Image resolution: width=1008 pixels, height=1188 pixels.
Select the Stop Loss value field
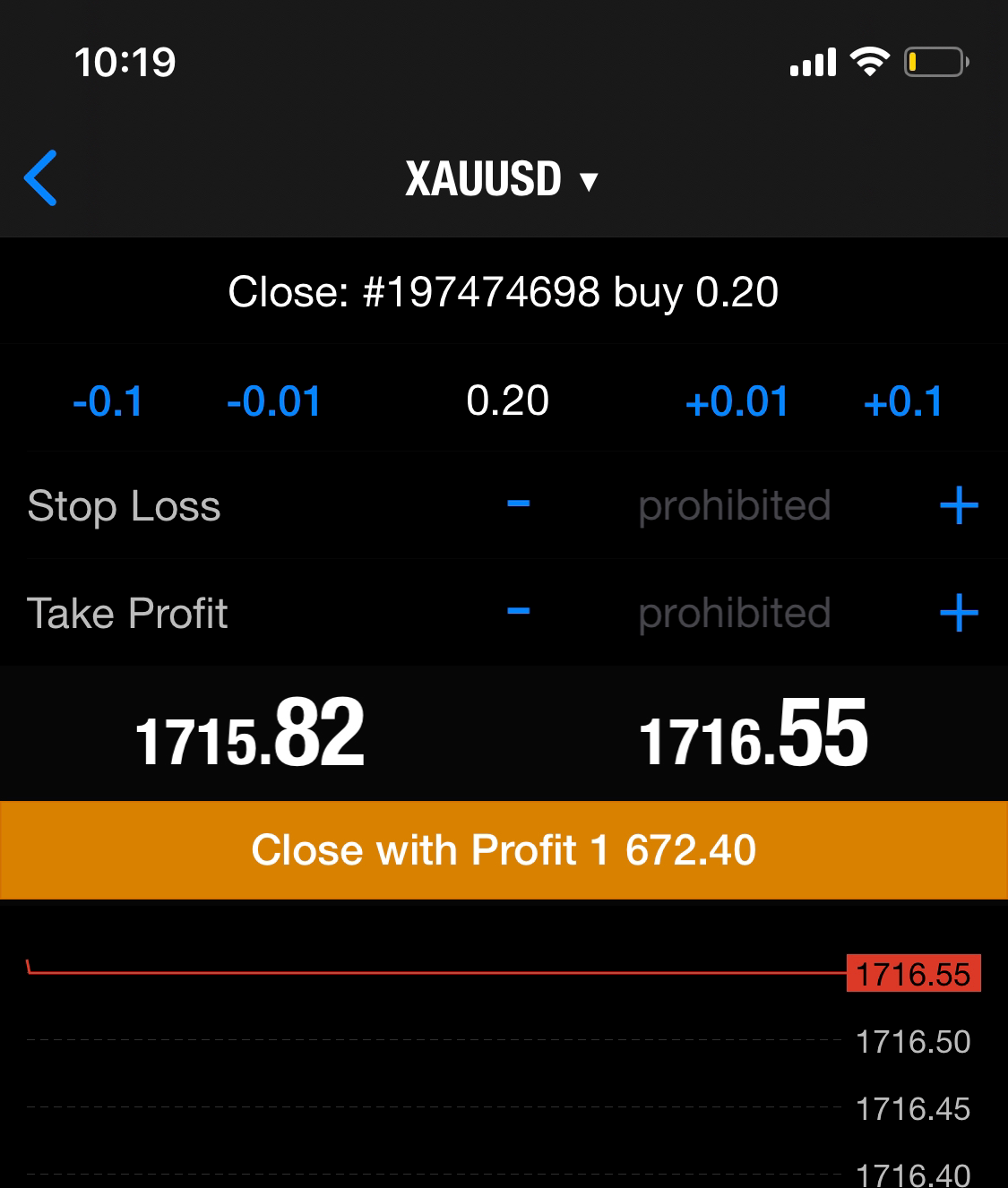coord(735,506)
